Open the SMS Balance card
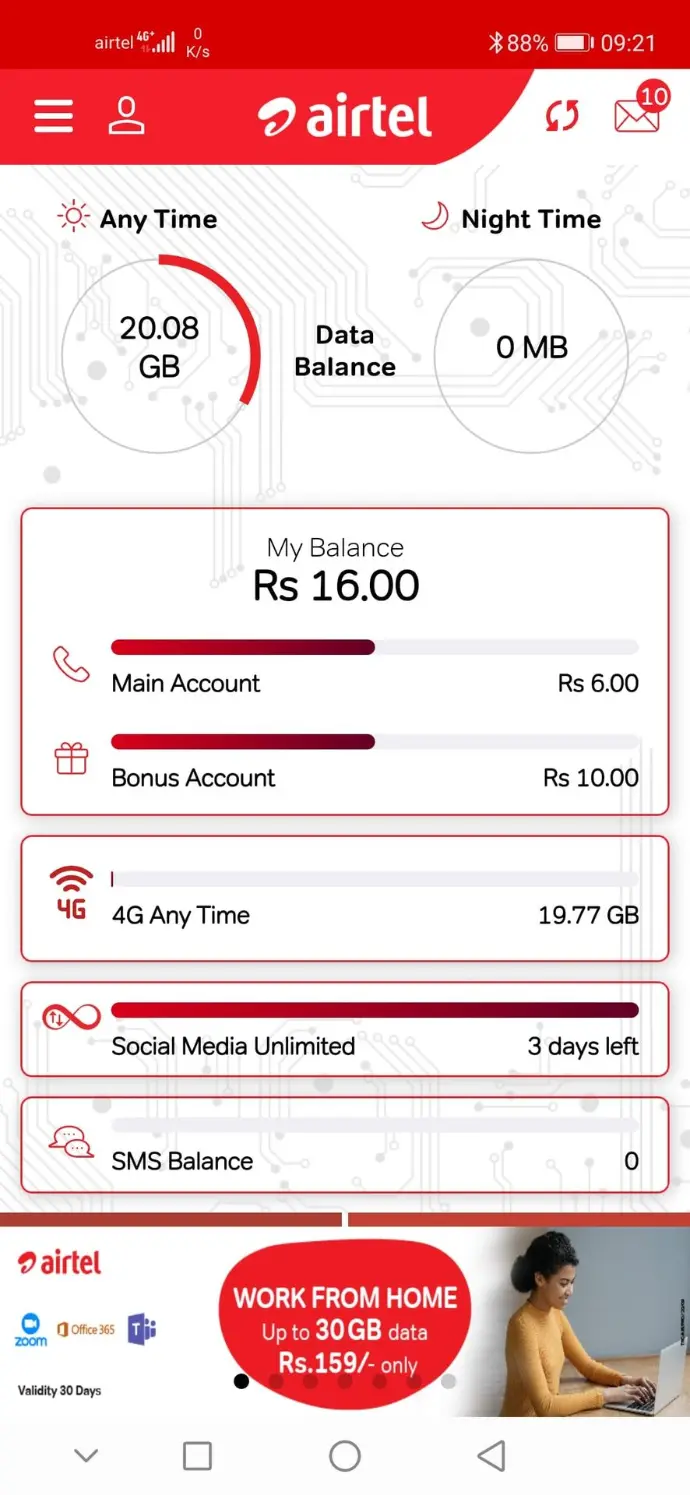This screenshot has height=1495, width=690. (344, 1144)
